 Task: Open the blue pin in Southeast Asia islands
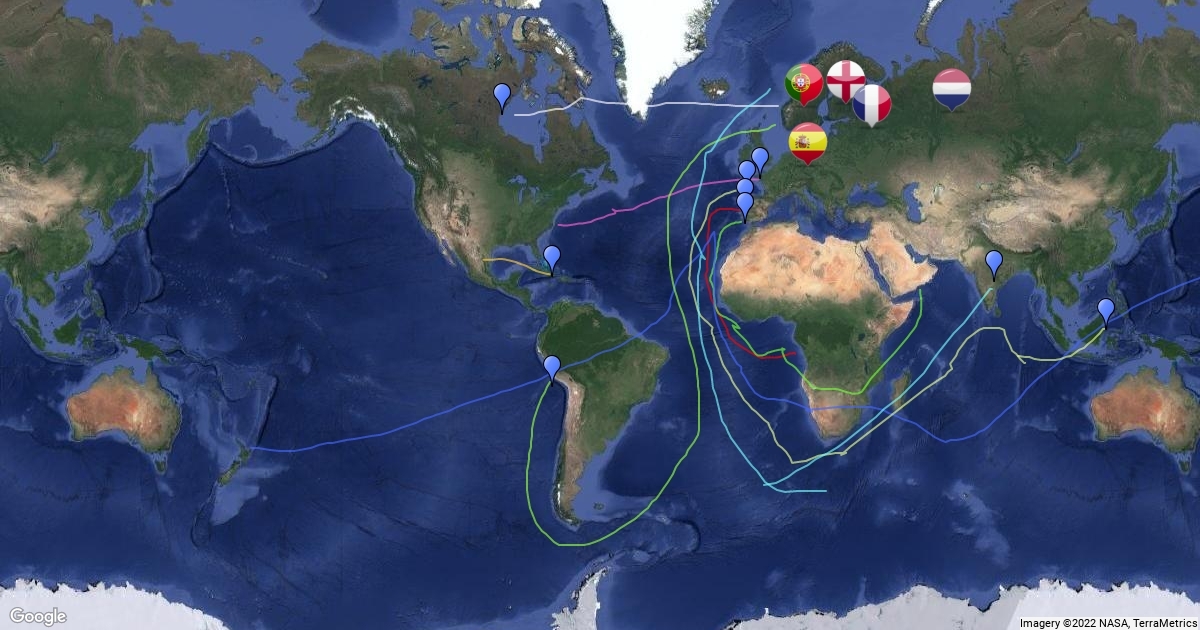(x=1106, y=312)
